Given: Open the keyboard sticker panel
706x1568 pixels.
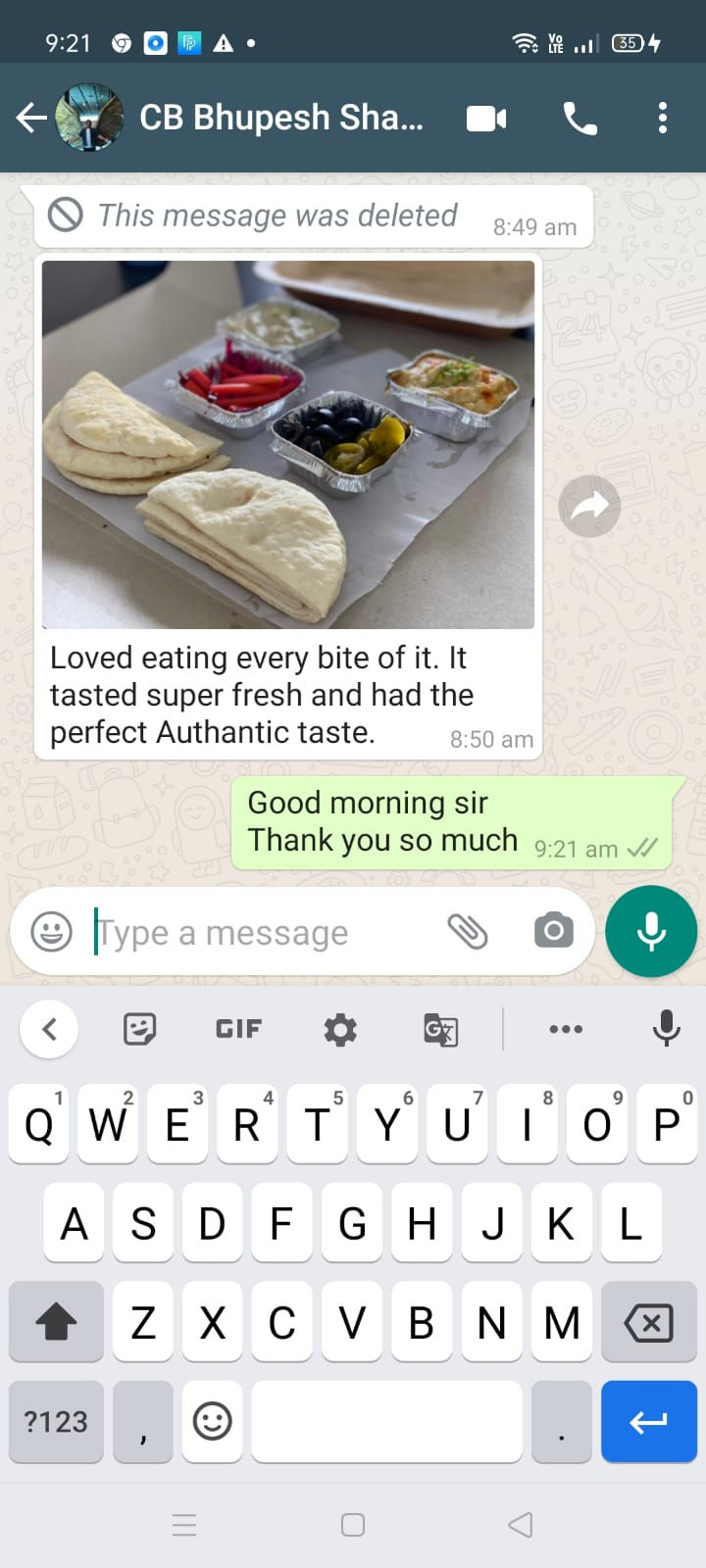Looking at the screenshot, I should (140, 1029).
